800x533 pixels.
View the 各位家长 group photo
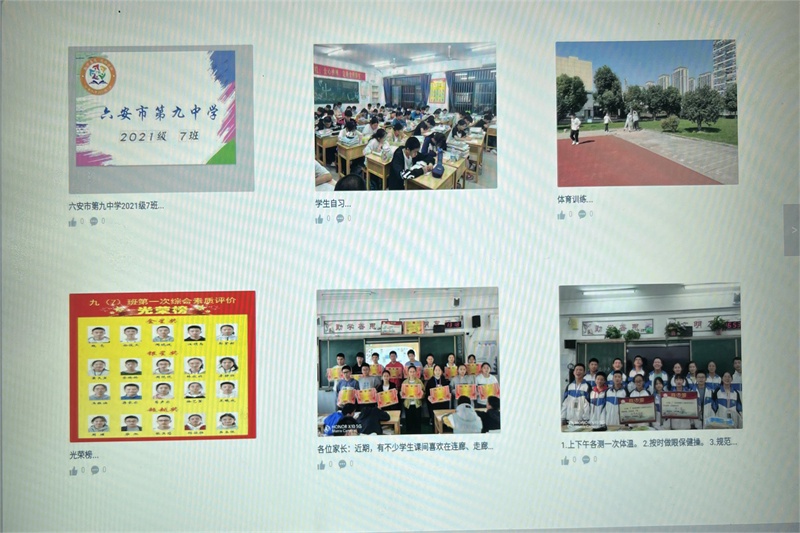[x=407, y=361]
